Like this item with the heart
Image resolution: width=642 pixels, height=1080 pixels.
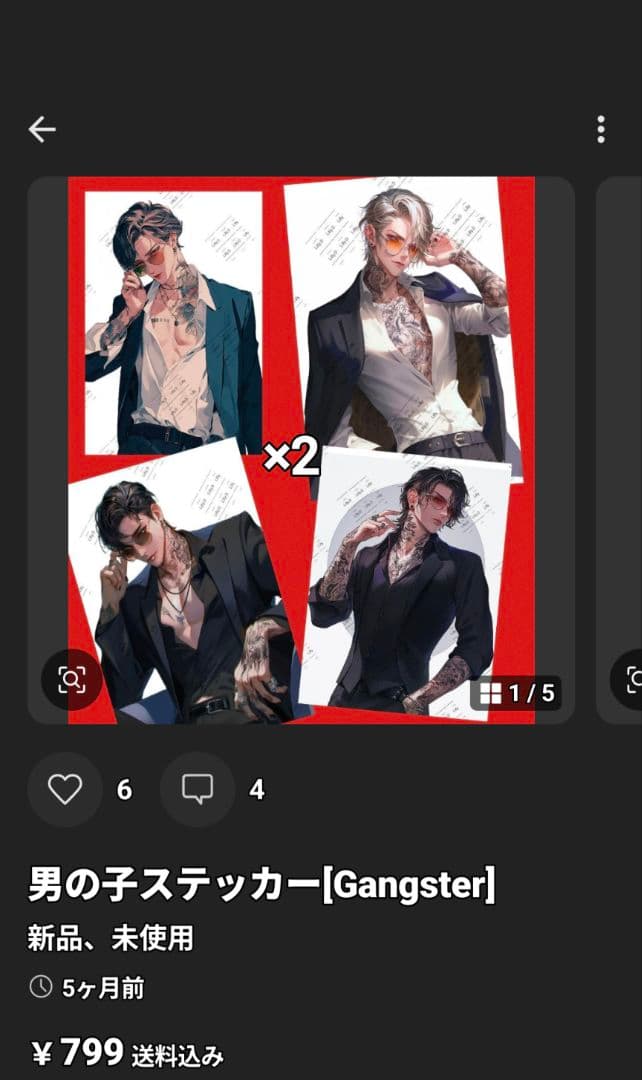pyautogui.click(x=65, y=790)
